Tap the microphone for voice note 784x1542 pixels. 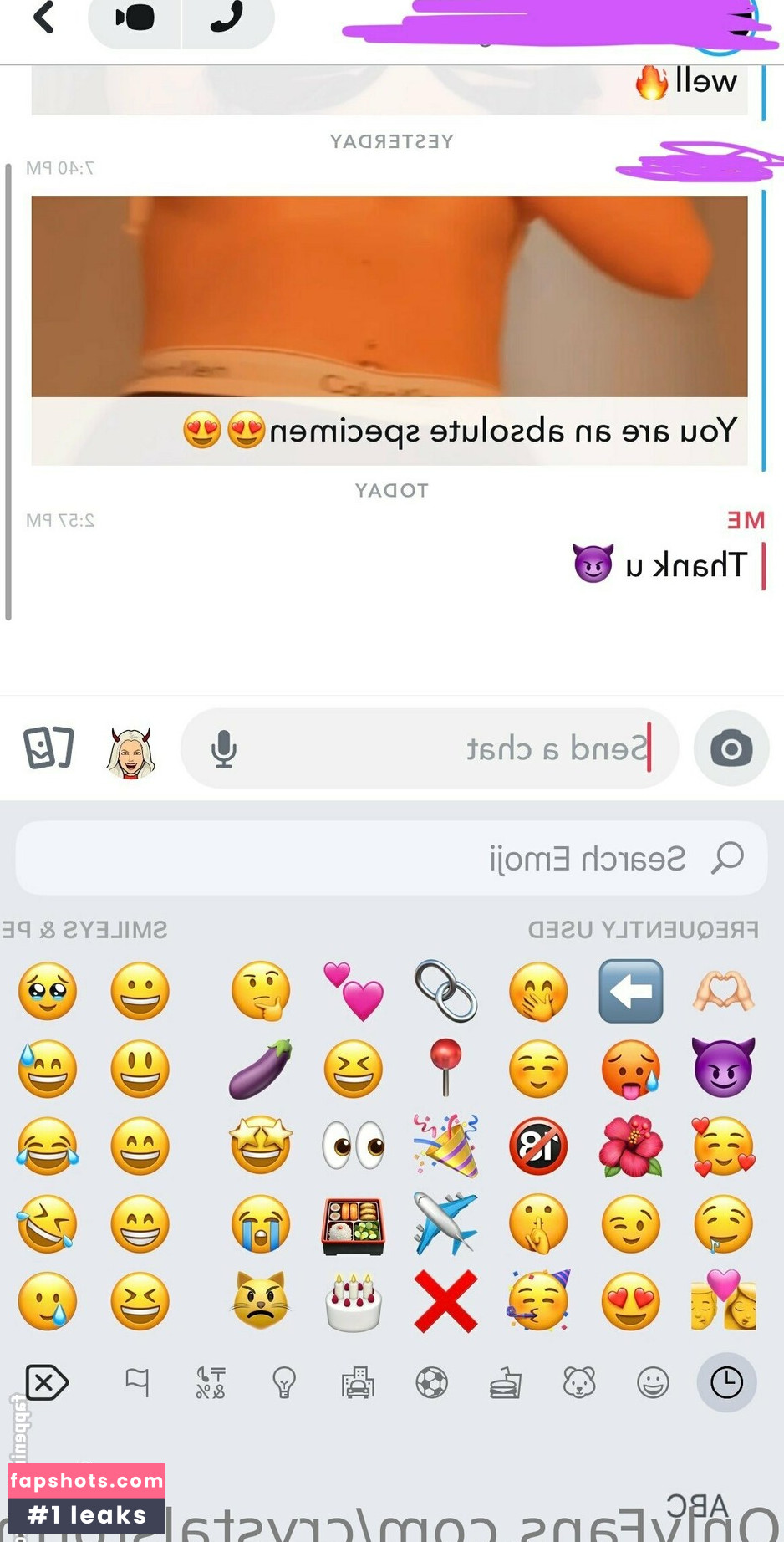click(223, 748)
